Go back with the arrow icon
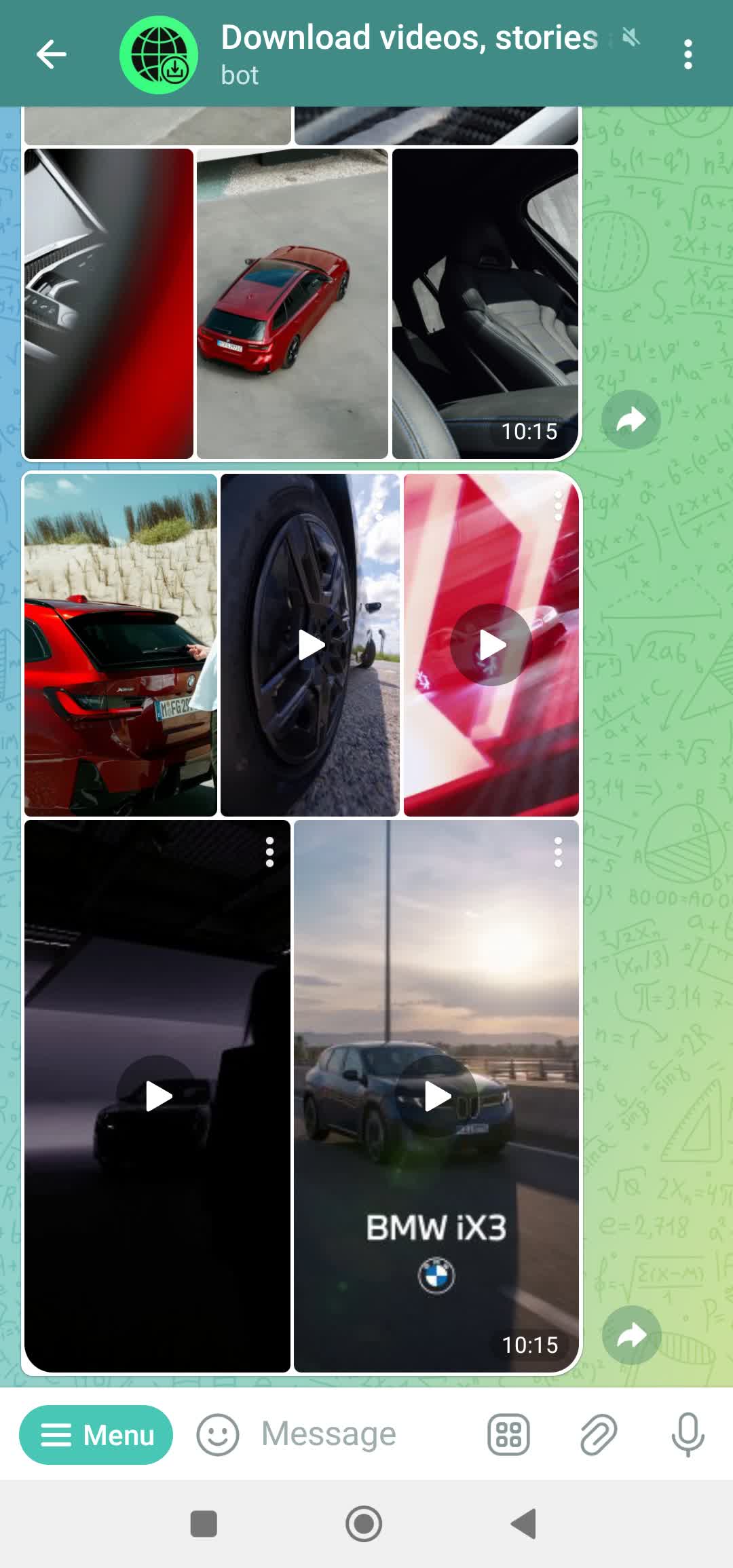This screenshot has height=1568, width=733. [50, 54]
